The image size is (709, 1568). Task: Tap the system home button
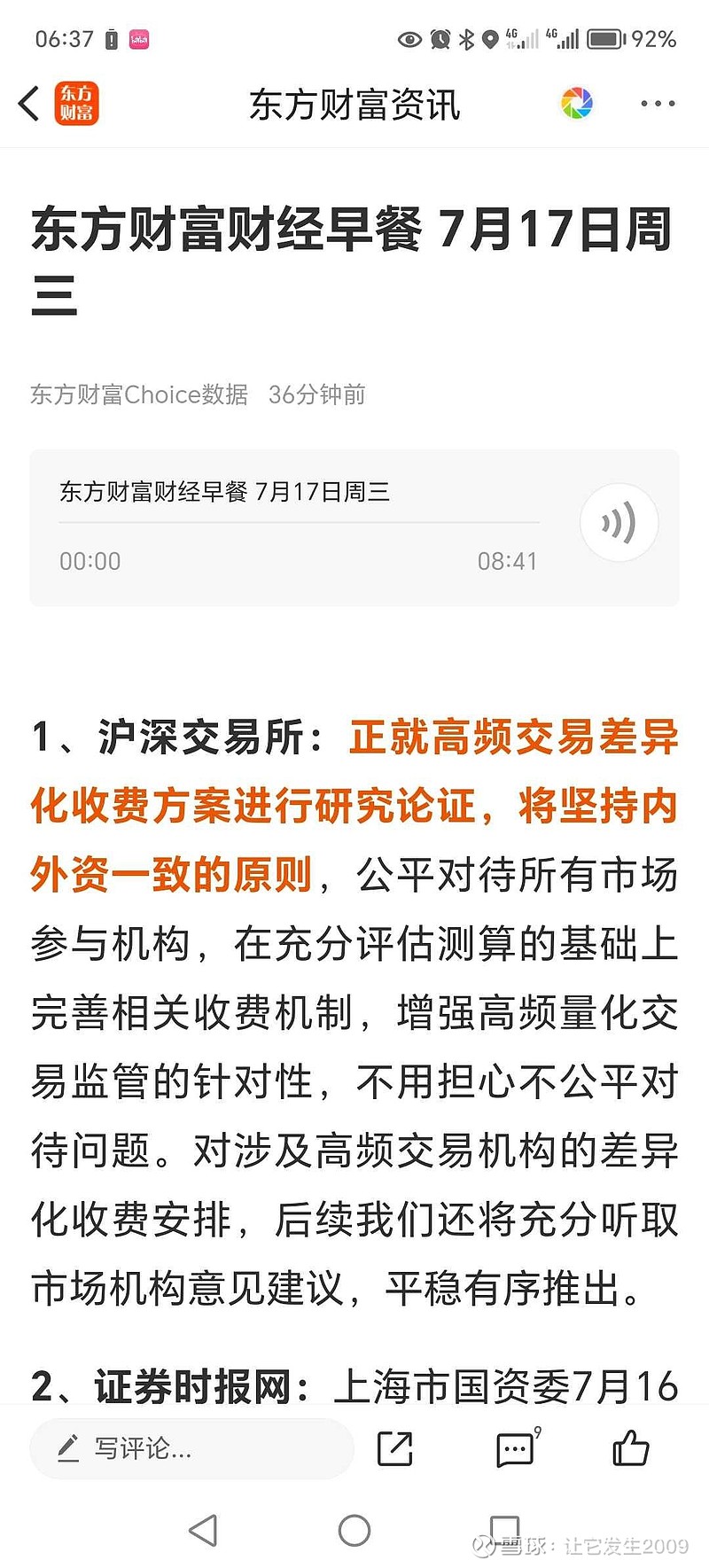coord(354,1530)
